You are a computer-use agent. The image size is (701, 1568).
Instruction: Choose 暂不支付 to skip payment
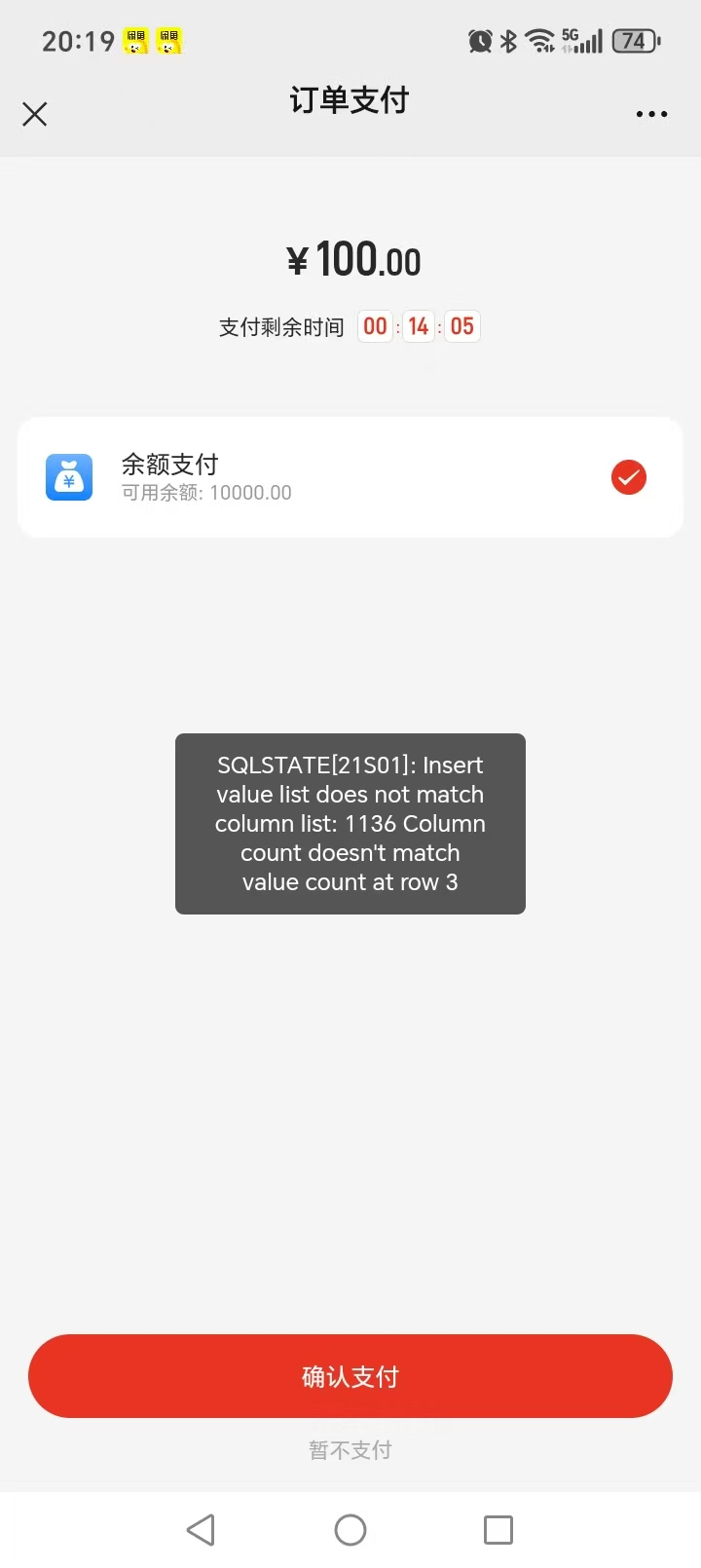tap(350, 1450)
